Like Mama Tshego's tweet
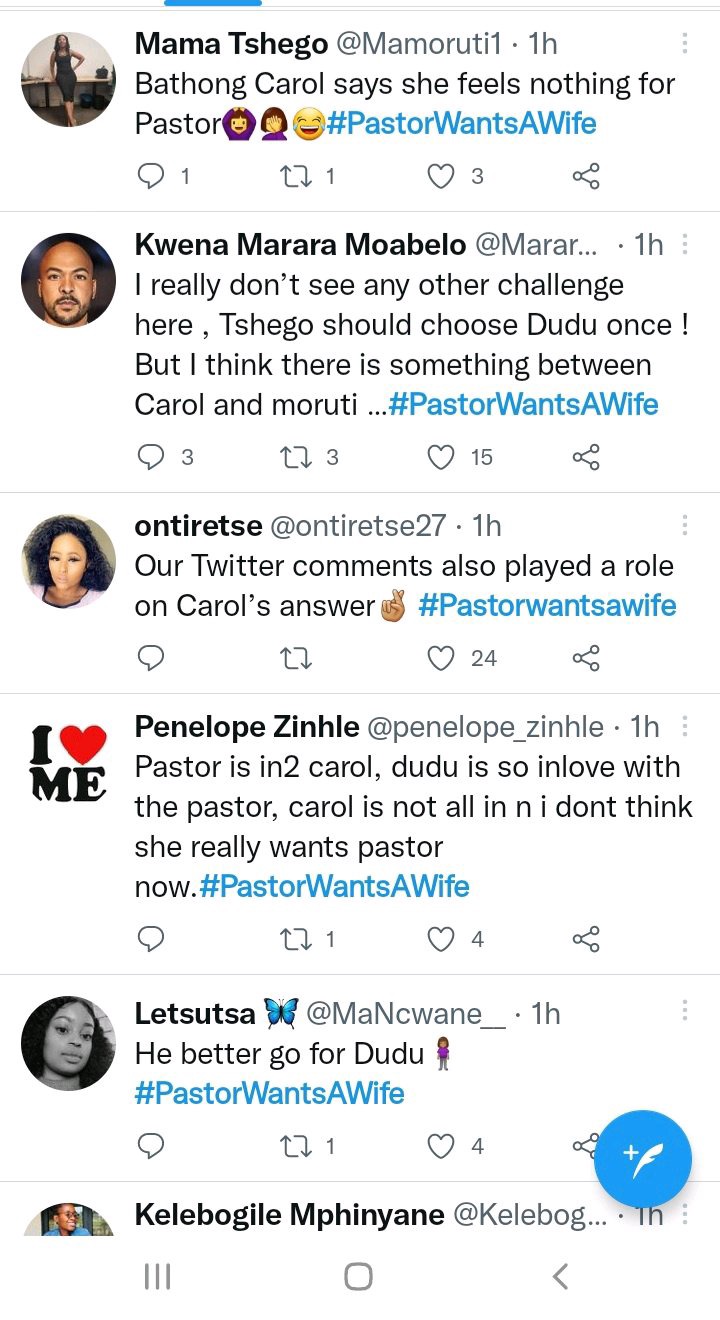Viewport: 720px width, 1320px height. click(x=441, y=177)
